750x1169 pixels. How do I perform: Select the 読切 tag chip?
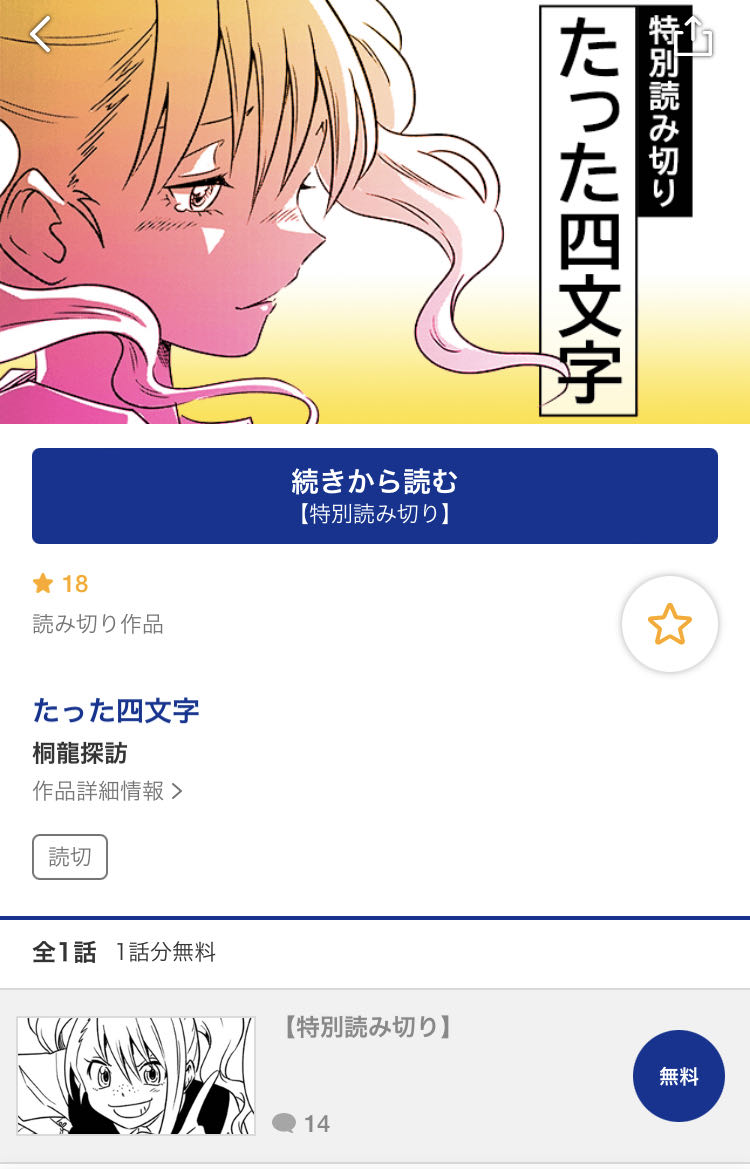click(70, 857)
